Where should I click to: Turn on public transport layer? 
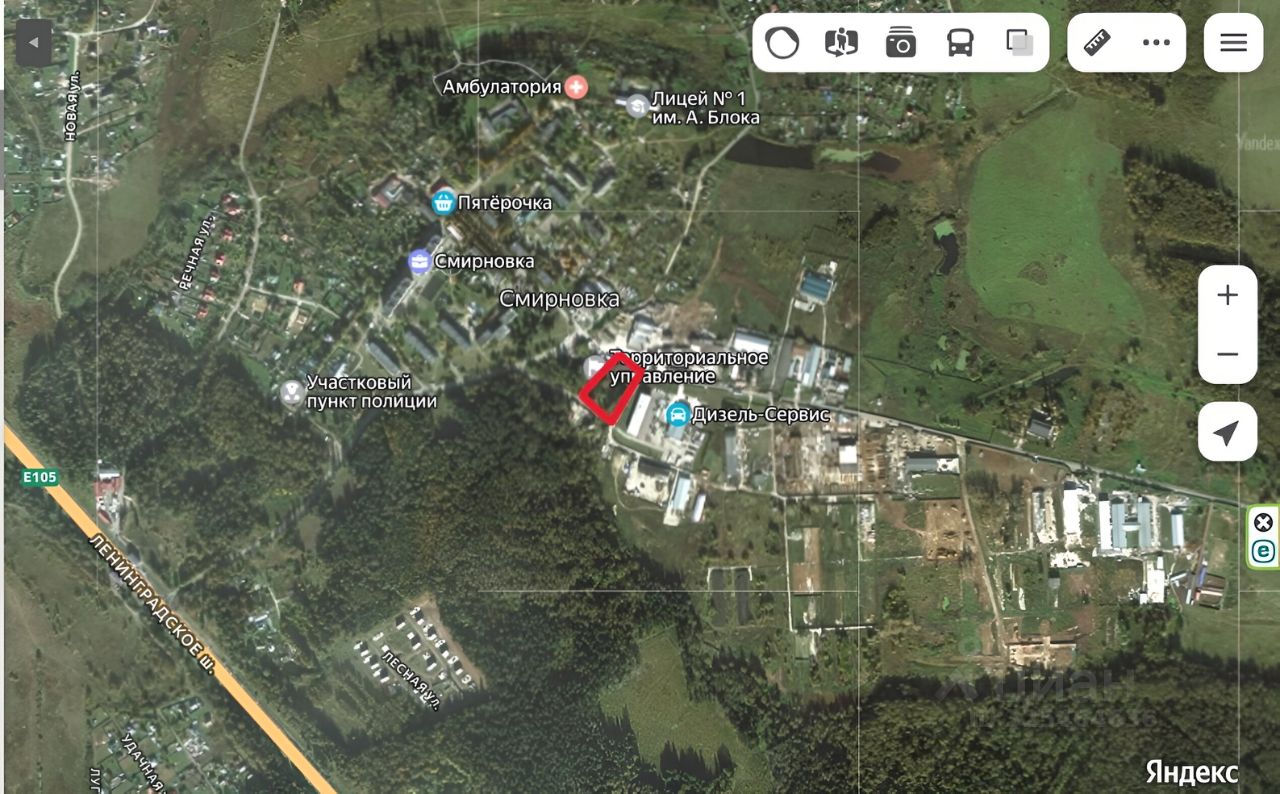click(960, 43)
